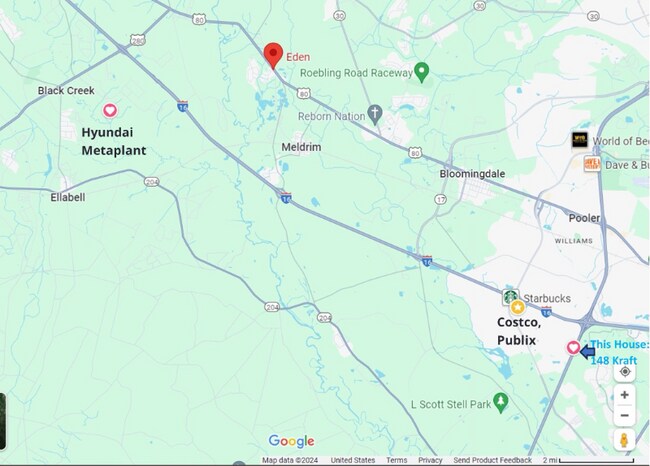
Task: Open the Google logo link
Action: (x=291, y=441)
